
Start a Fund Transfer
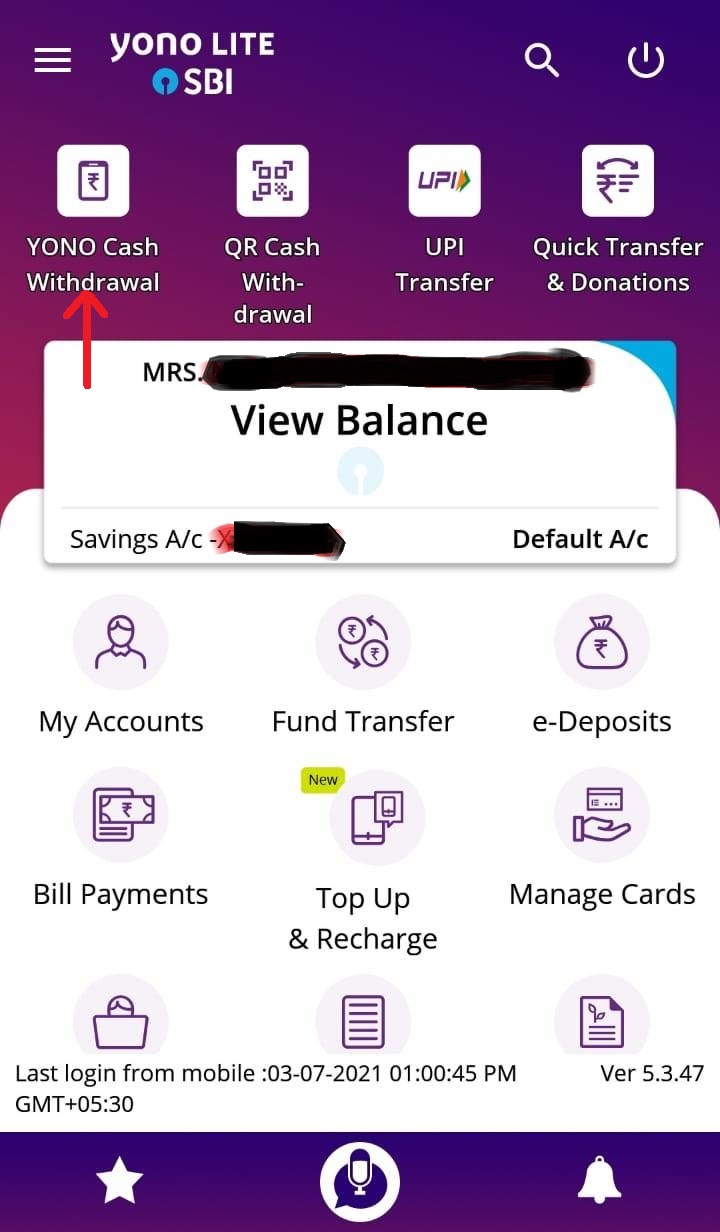click(x=363, y=643)
